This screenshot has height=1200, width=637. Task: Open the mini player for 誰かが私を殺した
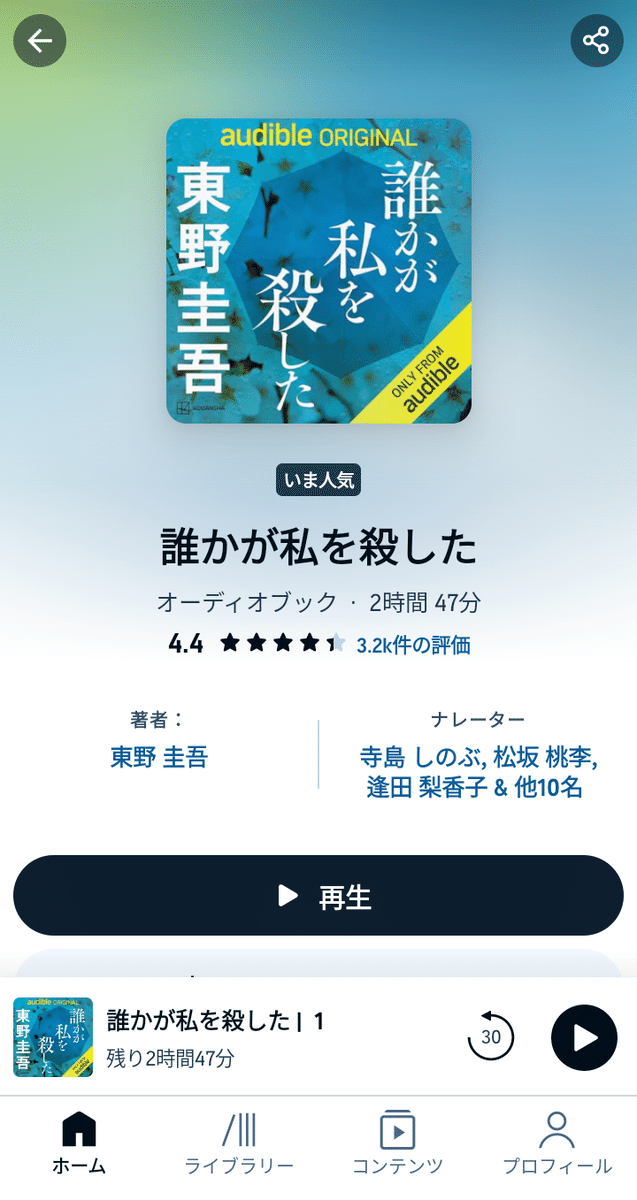pyautogui.click(x=215, y=1037)
